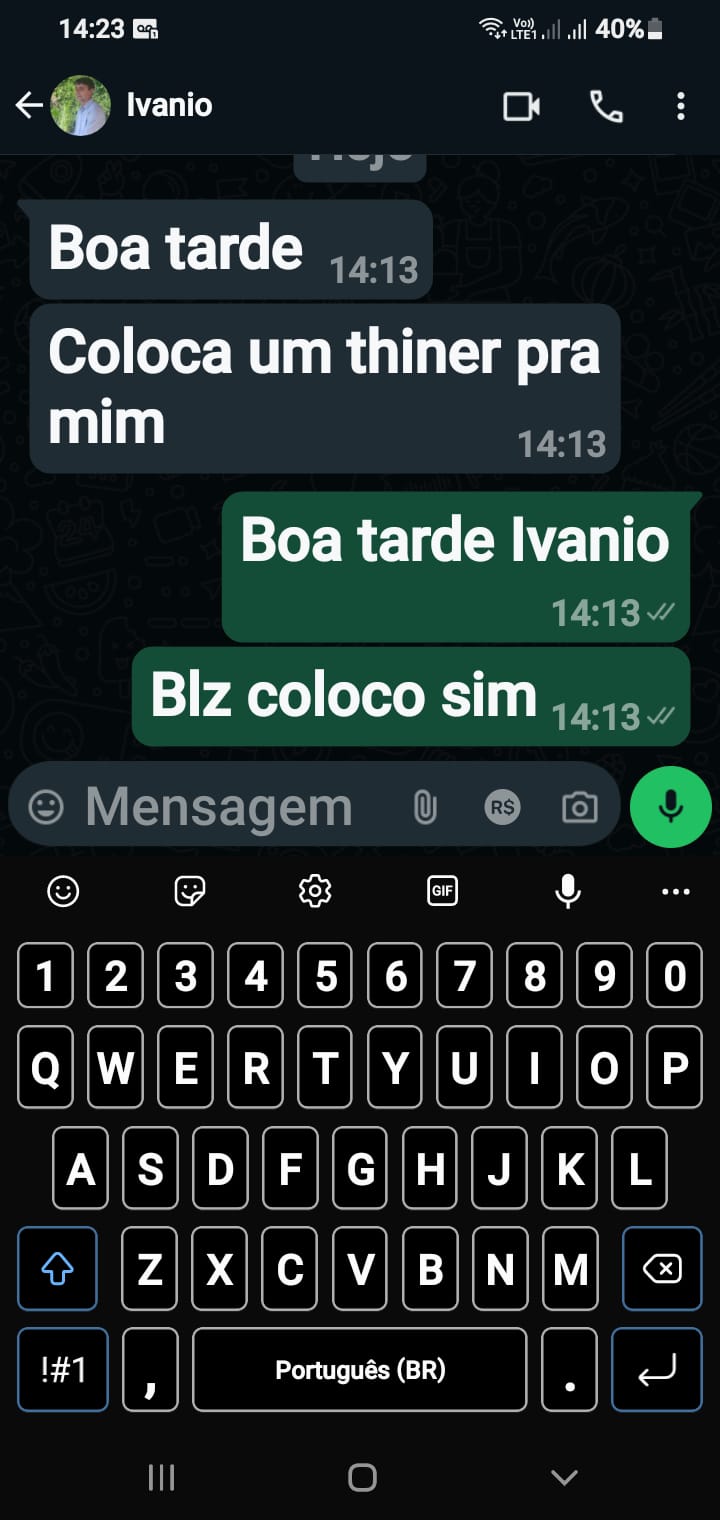Hide the keyboard with the down chevron

coord(564,1477)
